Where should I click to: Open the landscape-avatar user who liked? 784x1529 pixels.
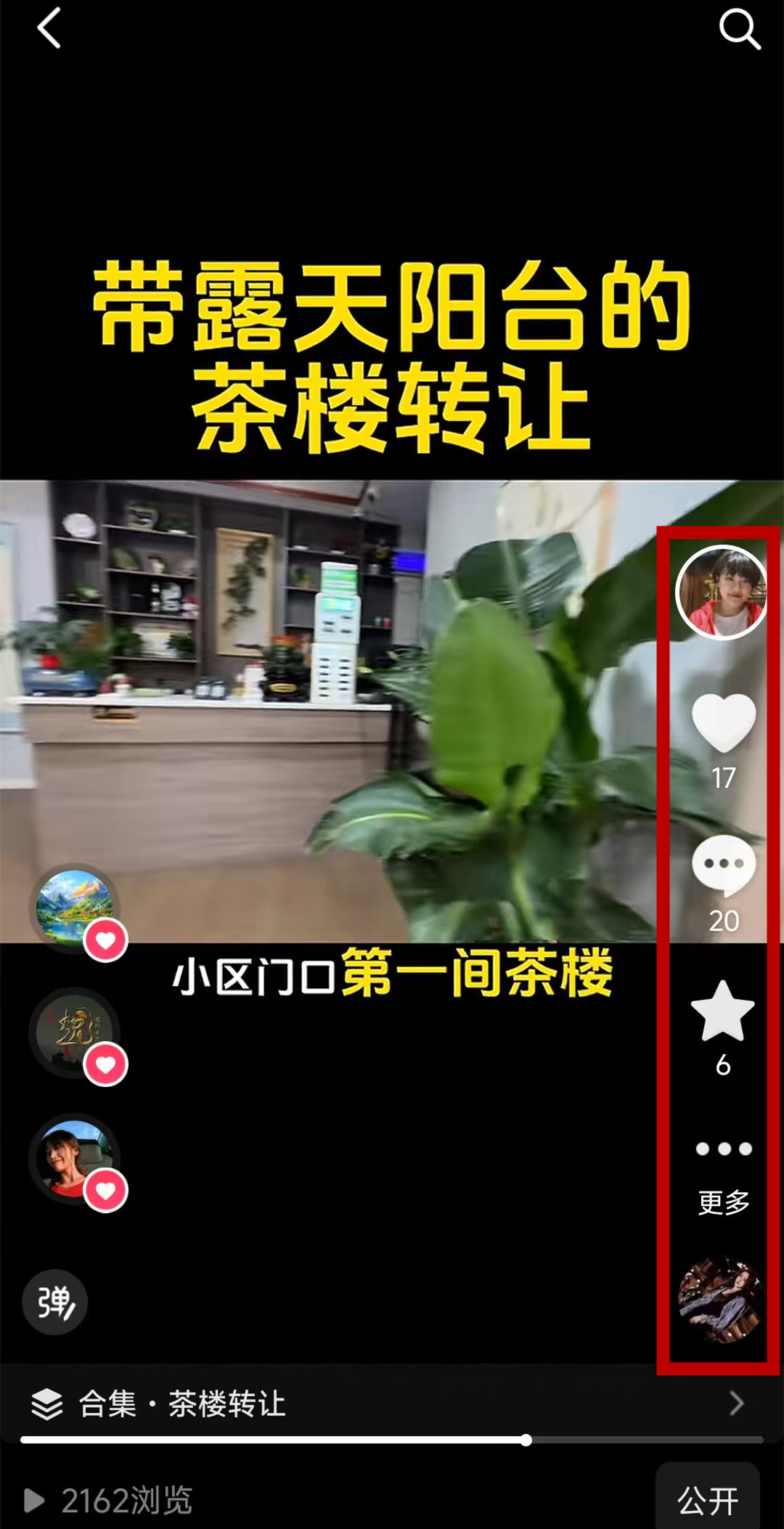click(75, 908)
